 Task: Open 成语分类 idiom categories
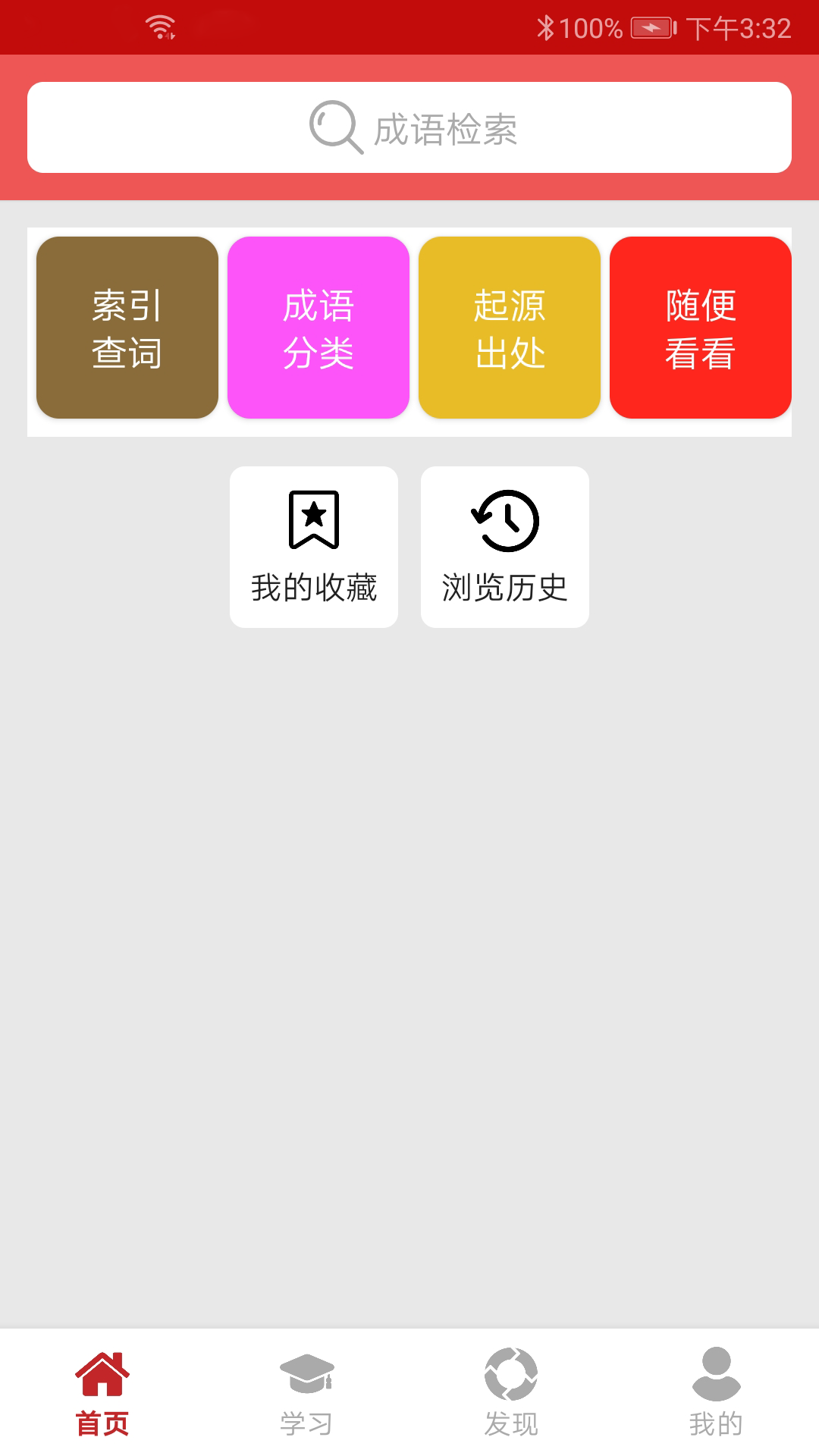click(x=318, y=328)
